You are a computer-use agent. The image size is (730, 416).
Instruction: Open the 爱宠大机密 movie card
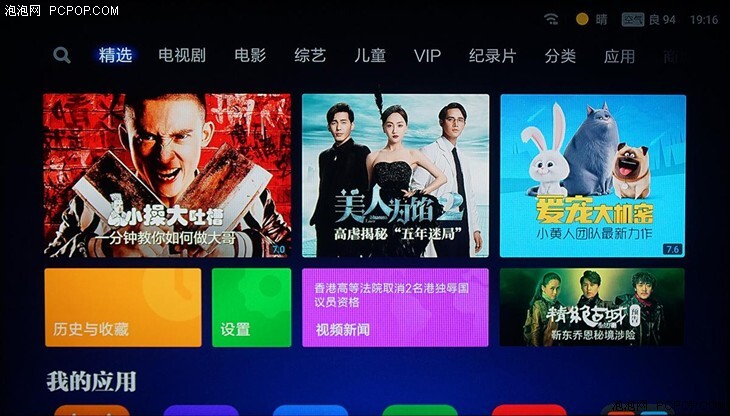tap(592, 175)
